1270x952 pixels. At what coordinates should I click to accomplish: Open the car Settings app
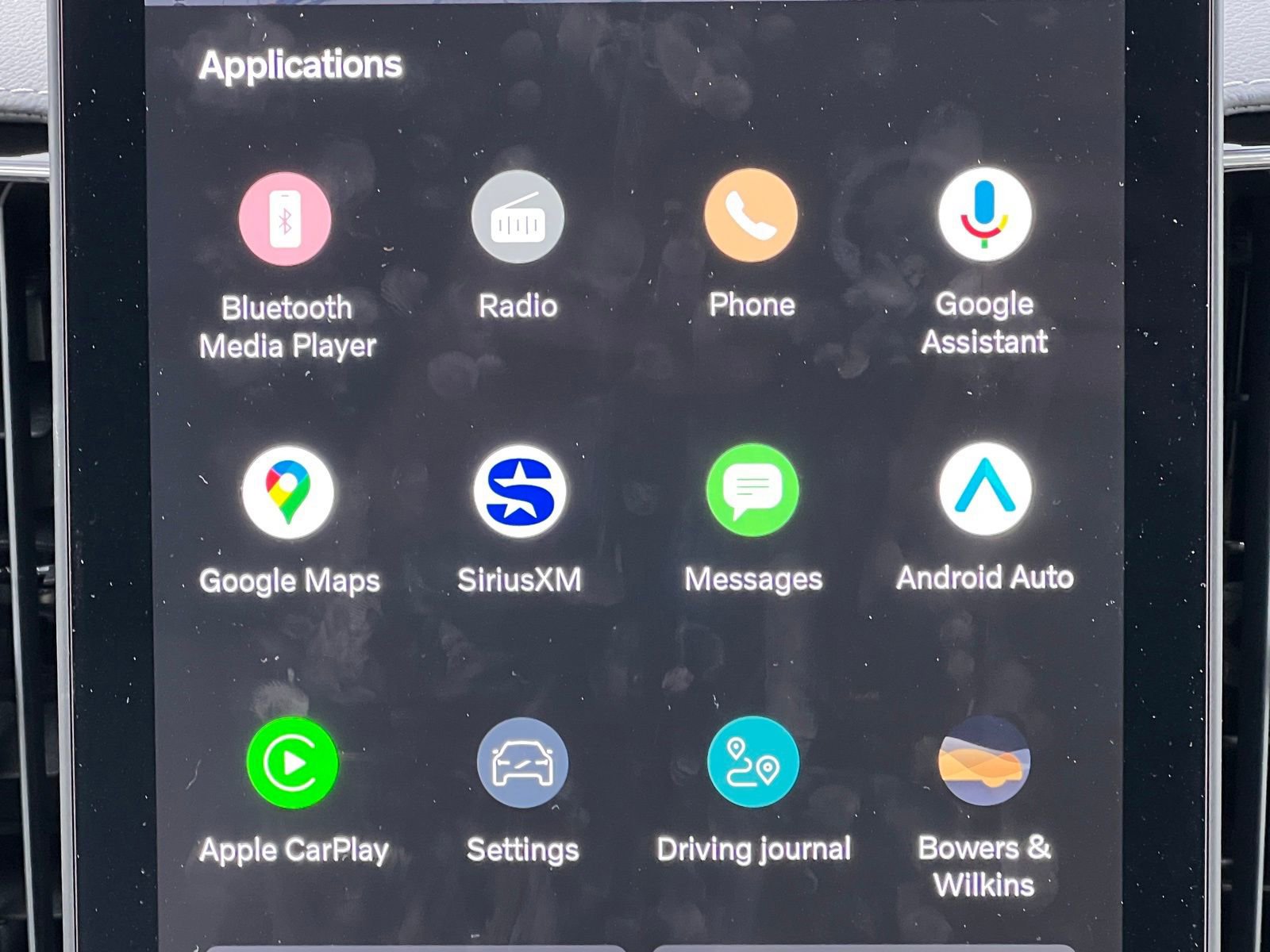(x=522, y=763)
